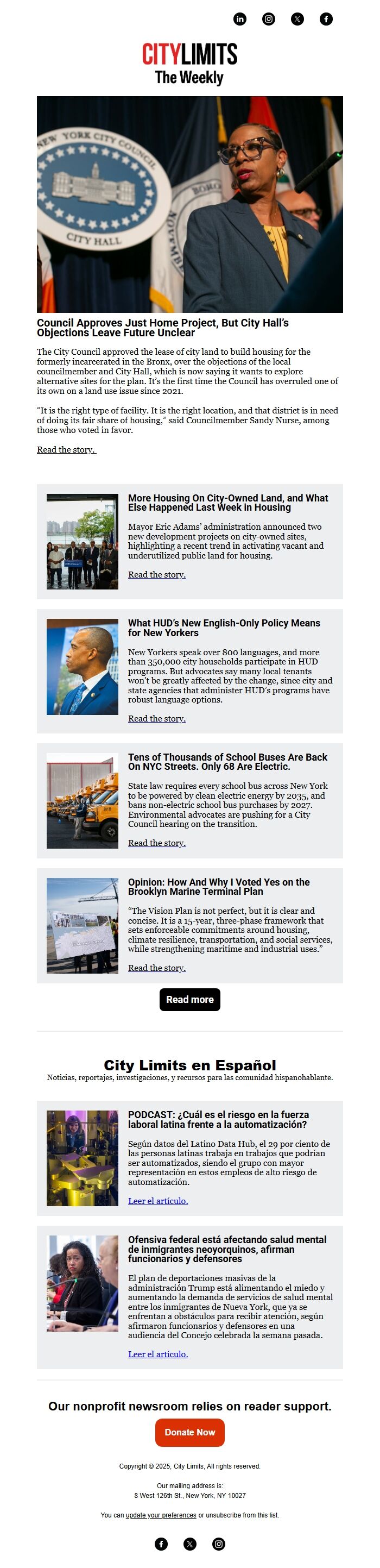Read the story about Just Home Project
This screenshot has width=380, height=1568.
66,450
